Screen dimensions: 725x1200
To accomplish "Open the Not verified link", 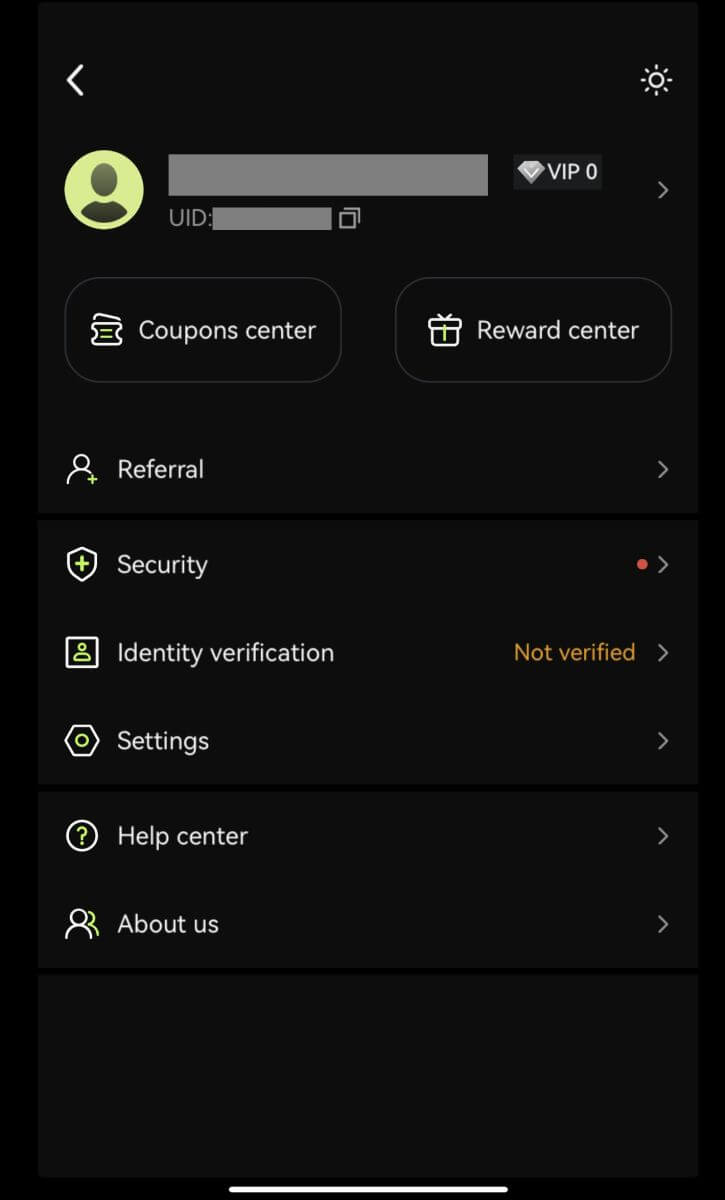I will pyautogui.click(x=574, y=652).
